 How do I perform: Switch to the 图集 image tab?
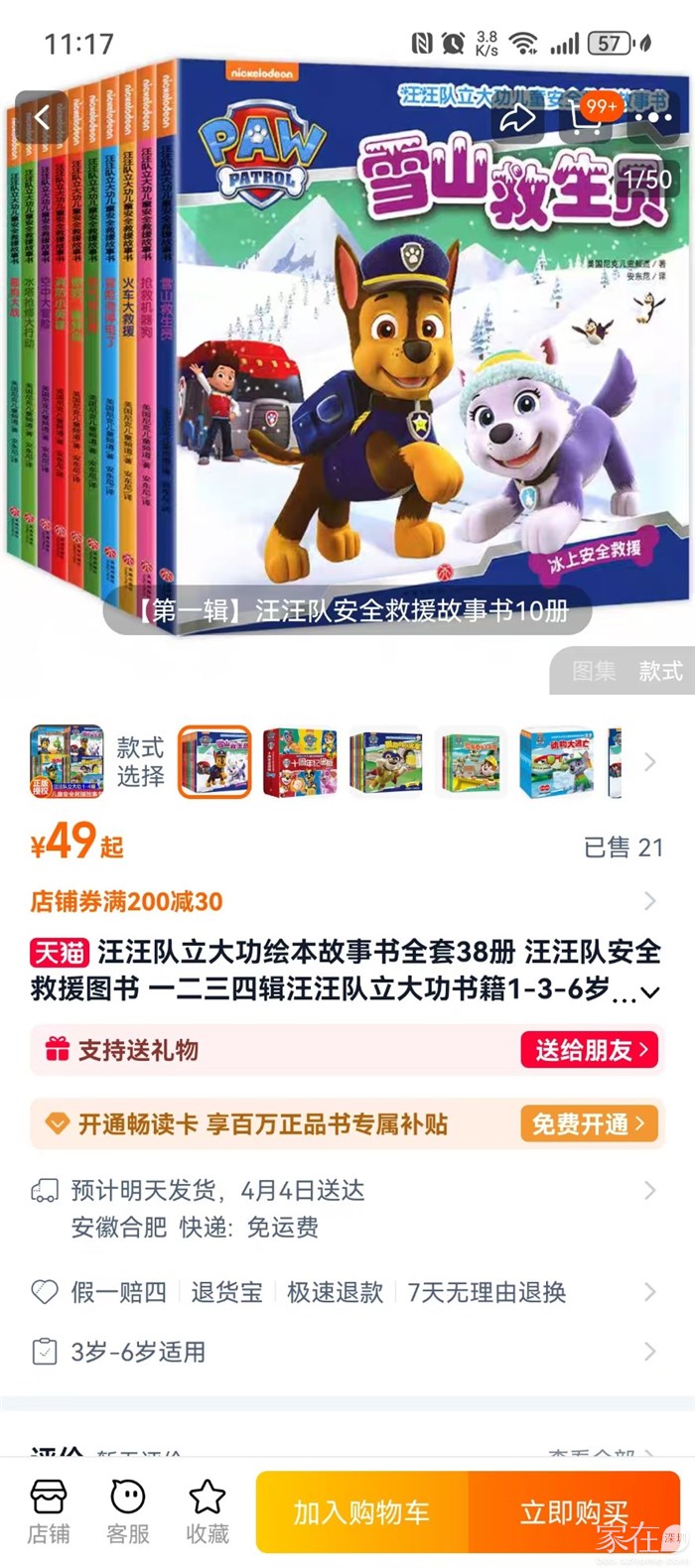coord(594,671)
